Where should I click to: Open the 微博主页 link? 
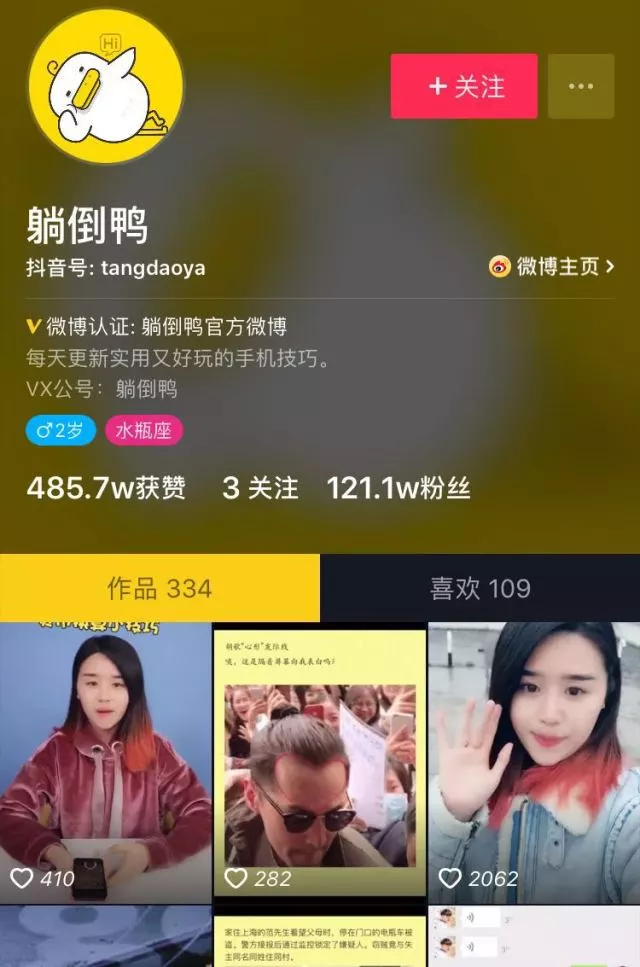pos(552,266)
